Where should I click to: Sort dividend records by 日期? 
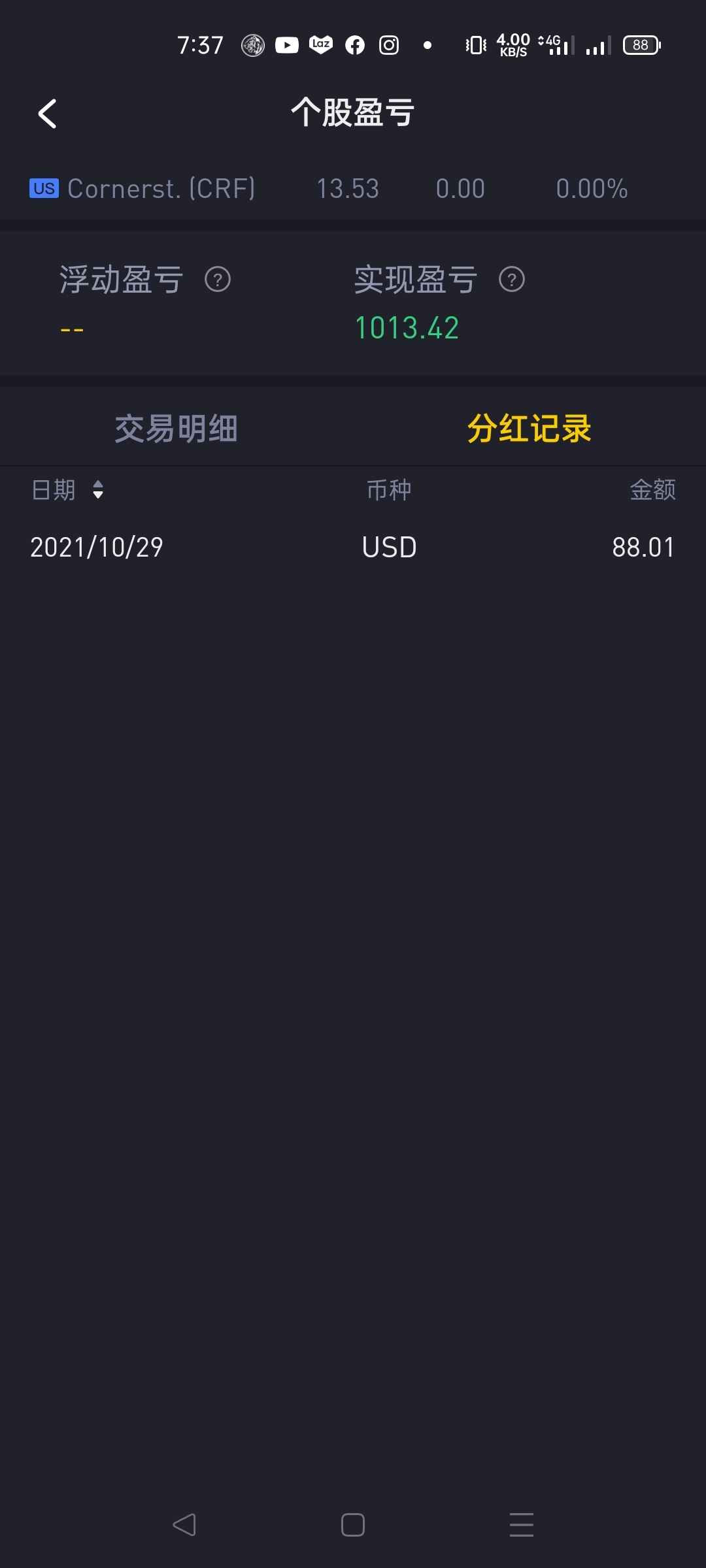(68, 489)
